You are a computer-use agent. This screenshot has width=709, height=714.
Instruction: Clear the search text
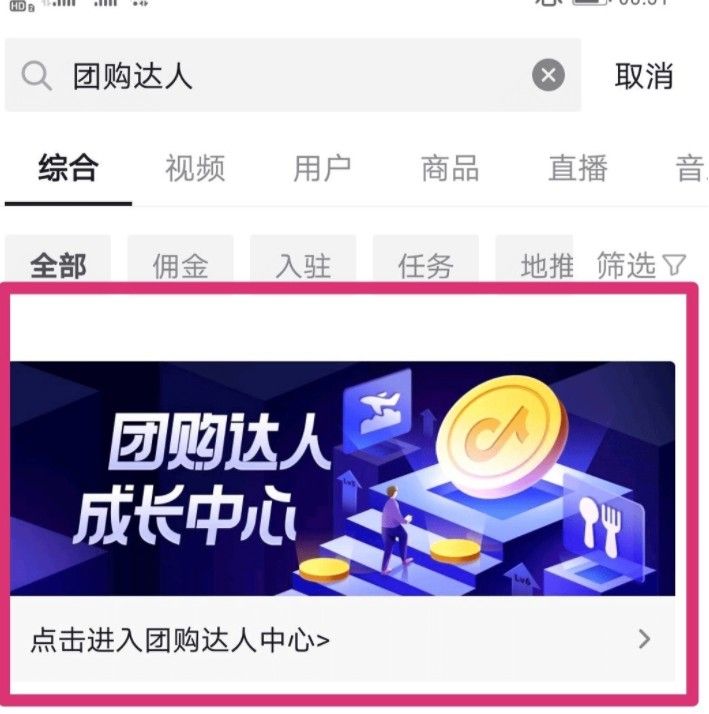547,76
